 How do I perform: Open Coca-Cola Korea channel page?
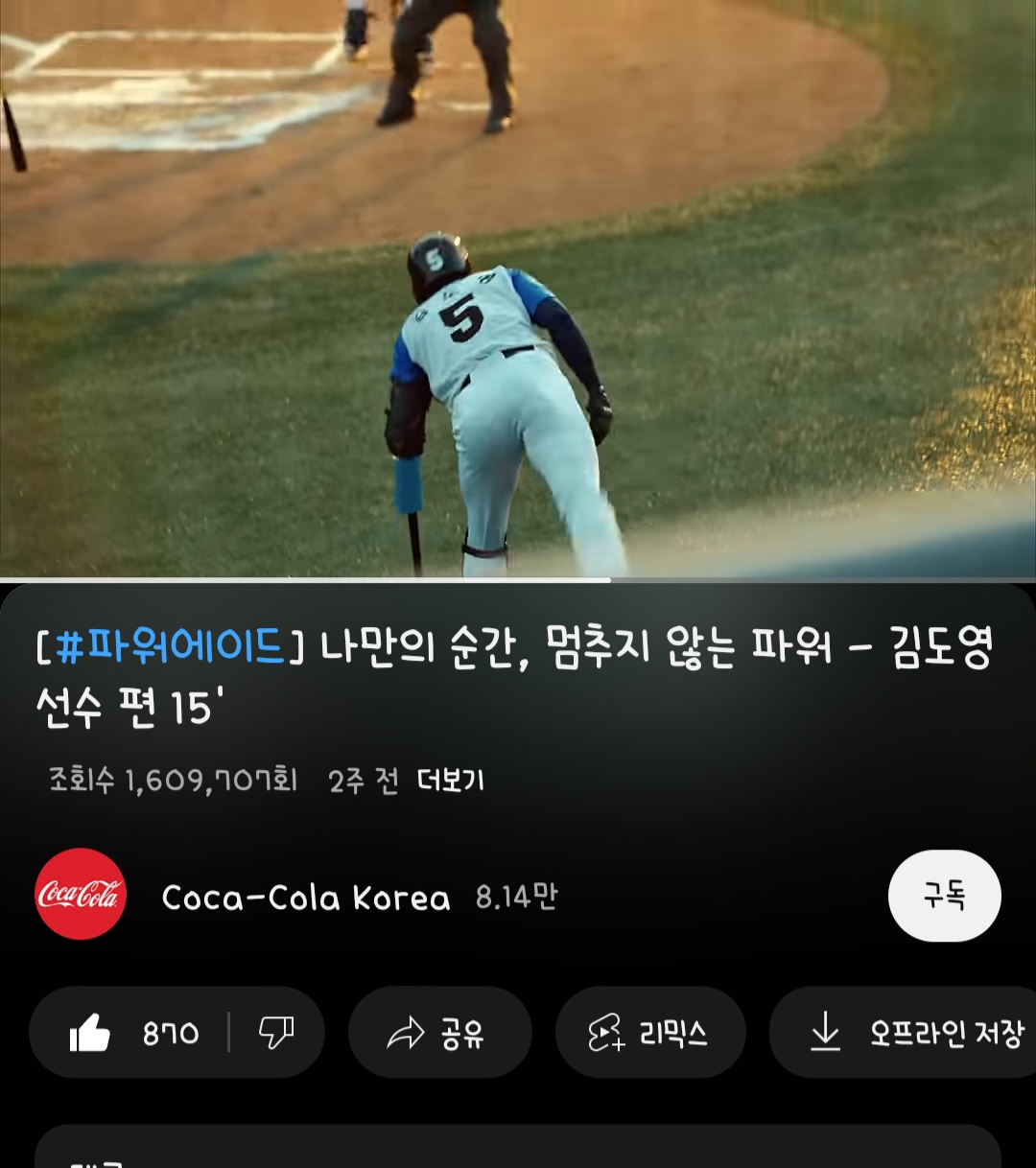coord(305,898)
